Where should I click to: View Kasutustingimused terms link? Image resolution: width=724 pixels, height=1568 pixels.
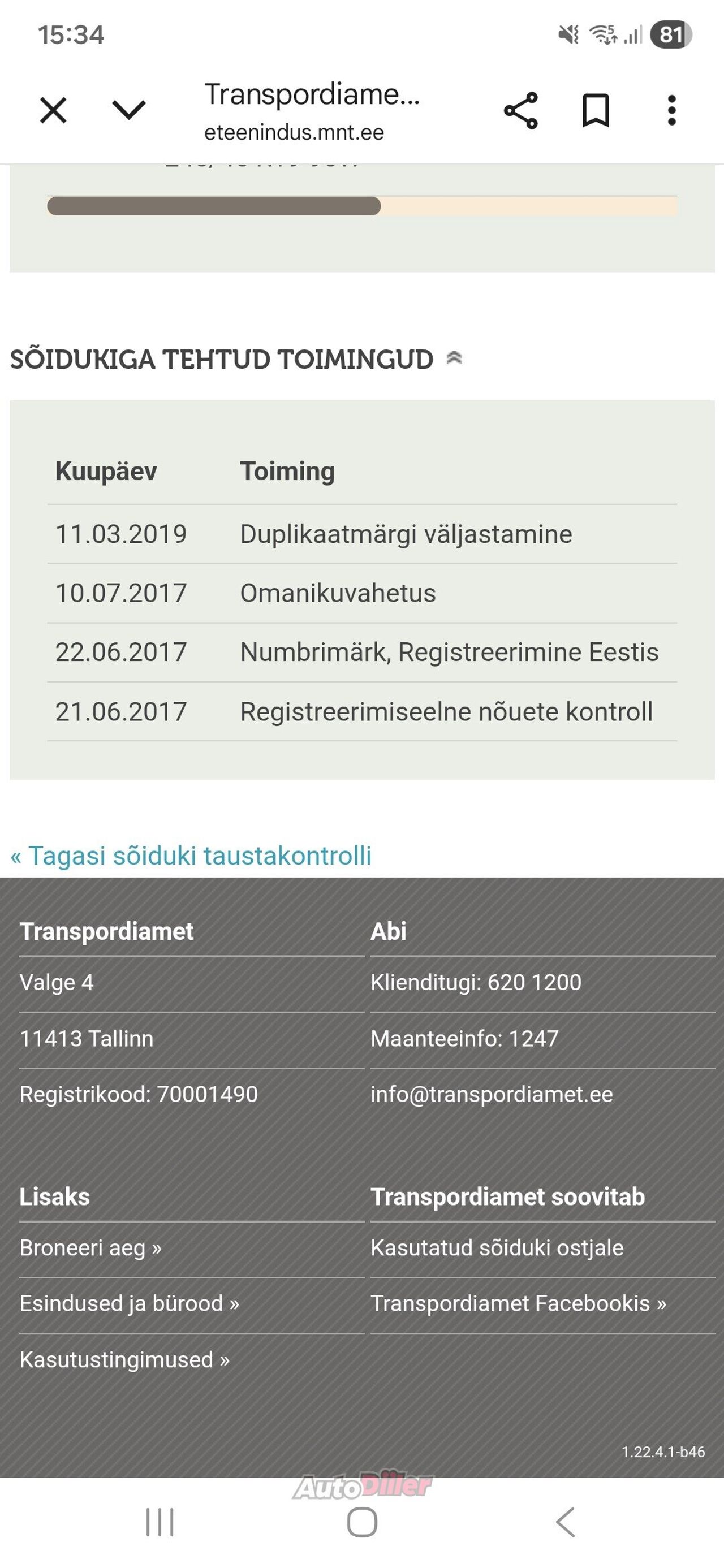pyautogui.click(x=124, y=1359)
